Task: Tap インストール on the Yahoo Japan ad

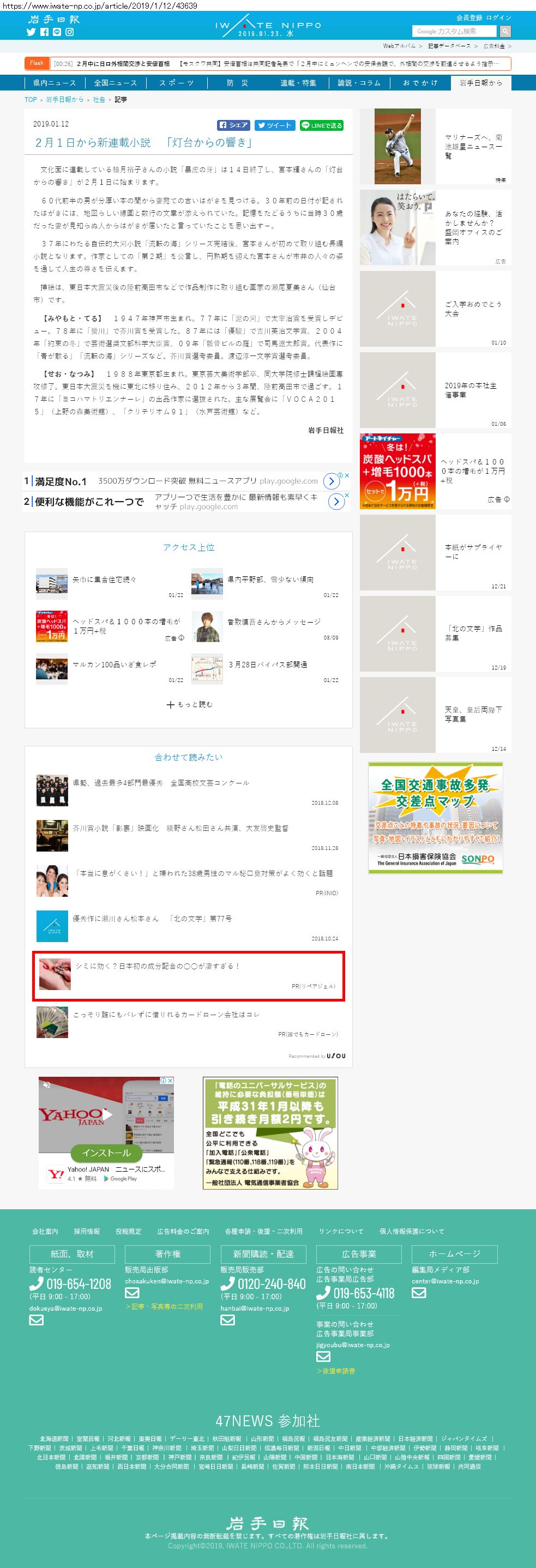Action: click(x=106, y=1152)
